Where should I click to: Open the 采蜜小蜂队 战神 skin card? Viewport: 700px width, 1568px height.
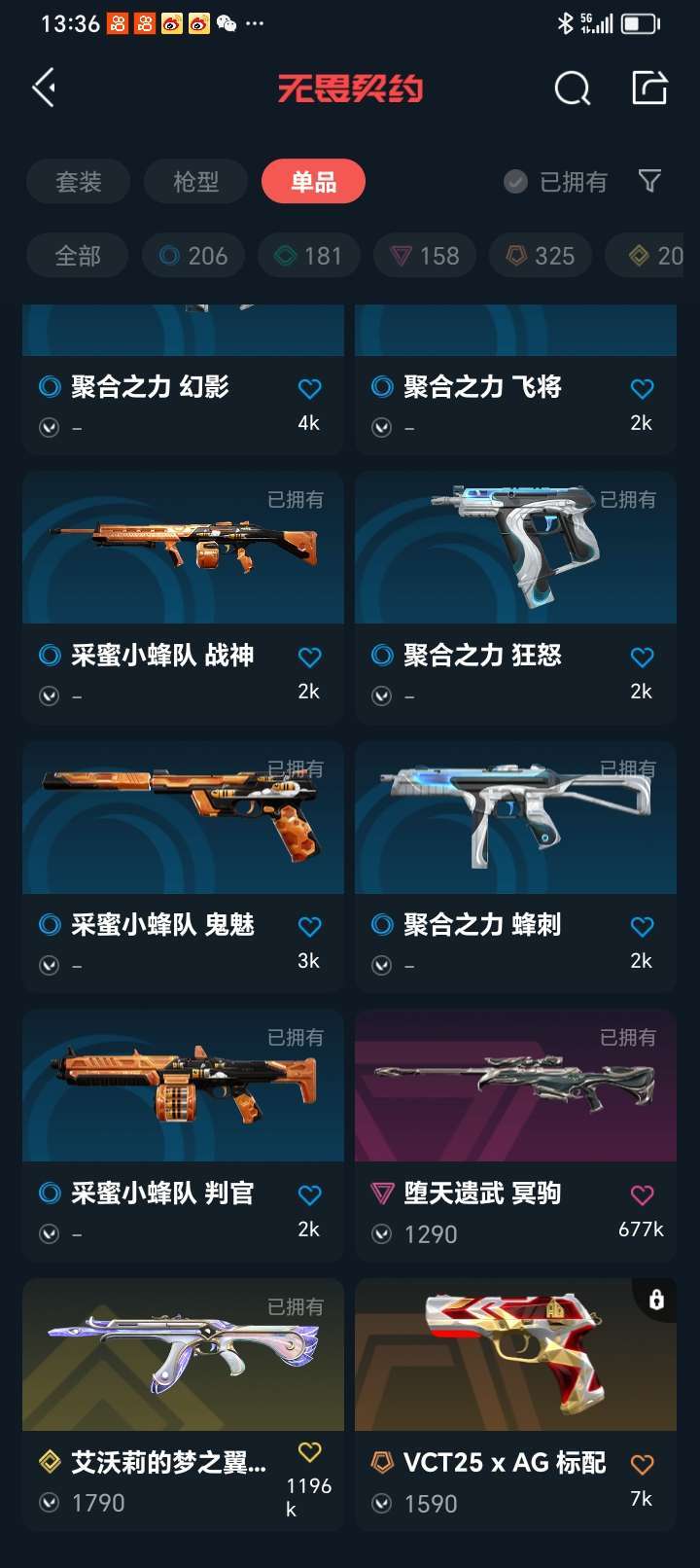coord(183,597)
